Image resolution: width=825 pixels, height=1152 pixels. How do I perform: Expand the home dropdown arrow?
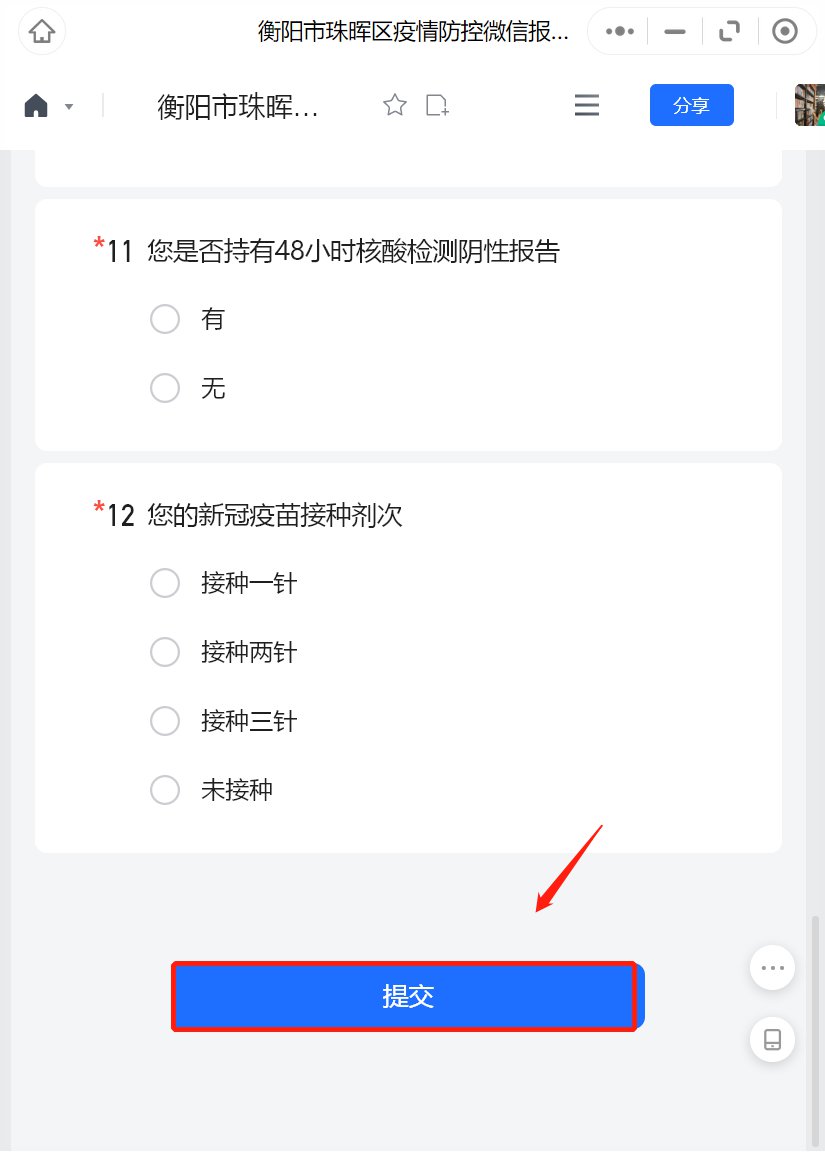69,106
